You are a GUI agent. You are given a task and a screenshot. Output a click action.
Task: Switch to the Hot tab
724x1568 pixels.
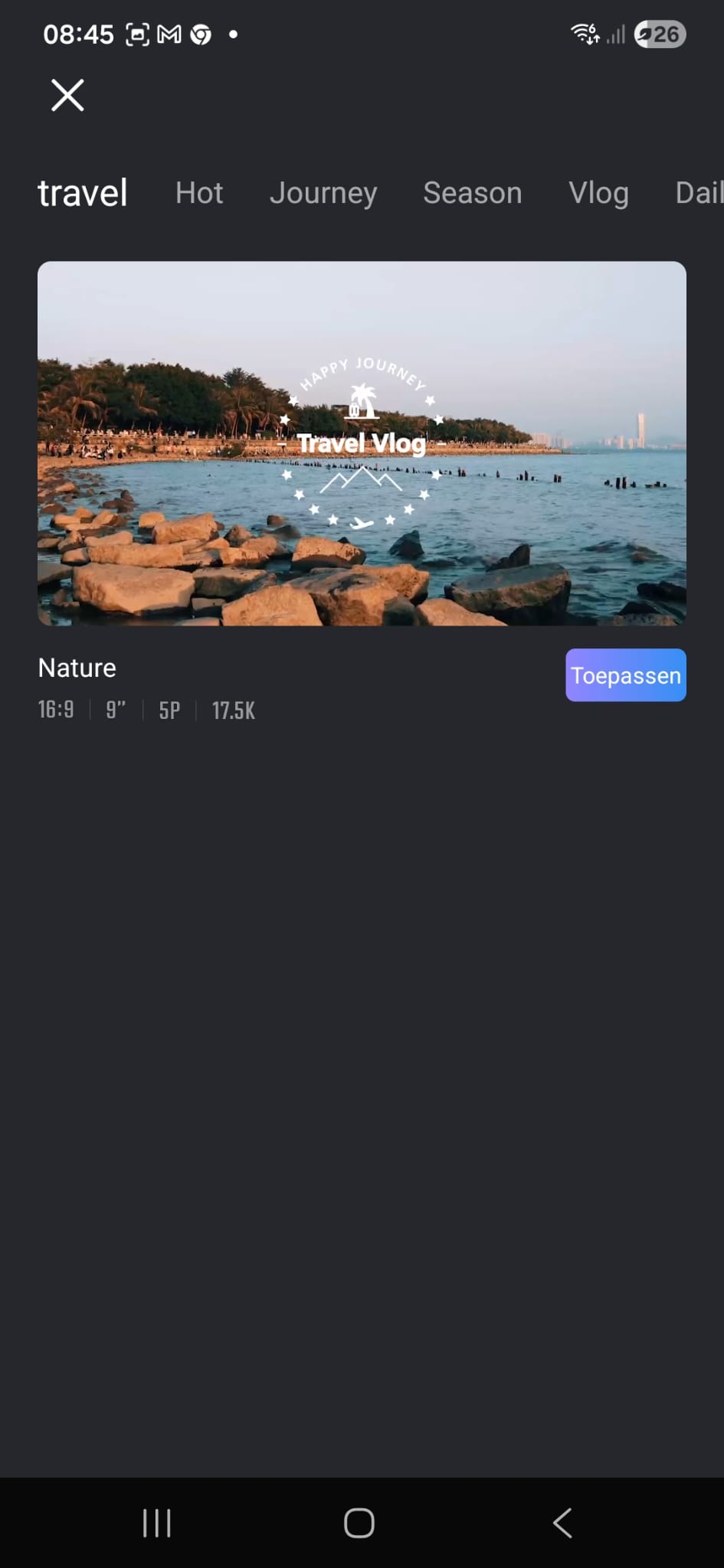(199, 193)
